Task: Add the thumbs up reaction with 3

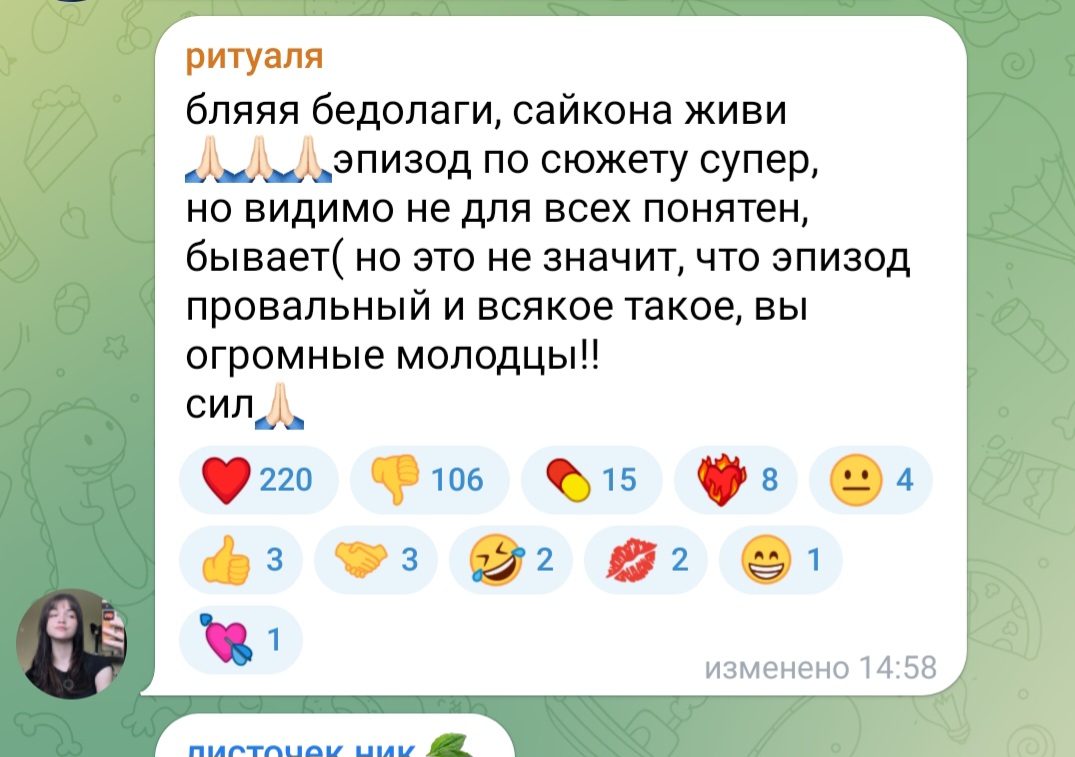Action: [241, 561]
